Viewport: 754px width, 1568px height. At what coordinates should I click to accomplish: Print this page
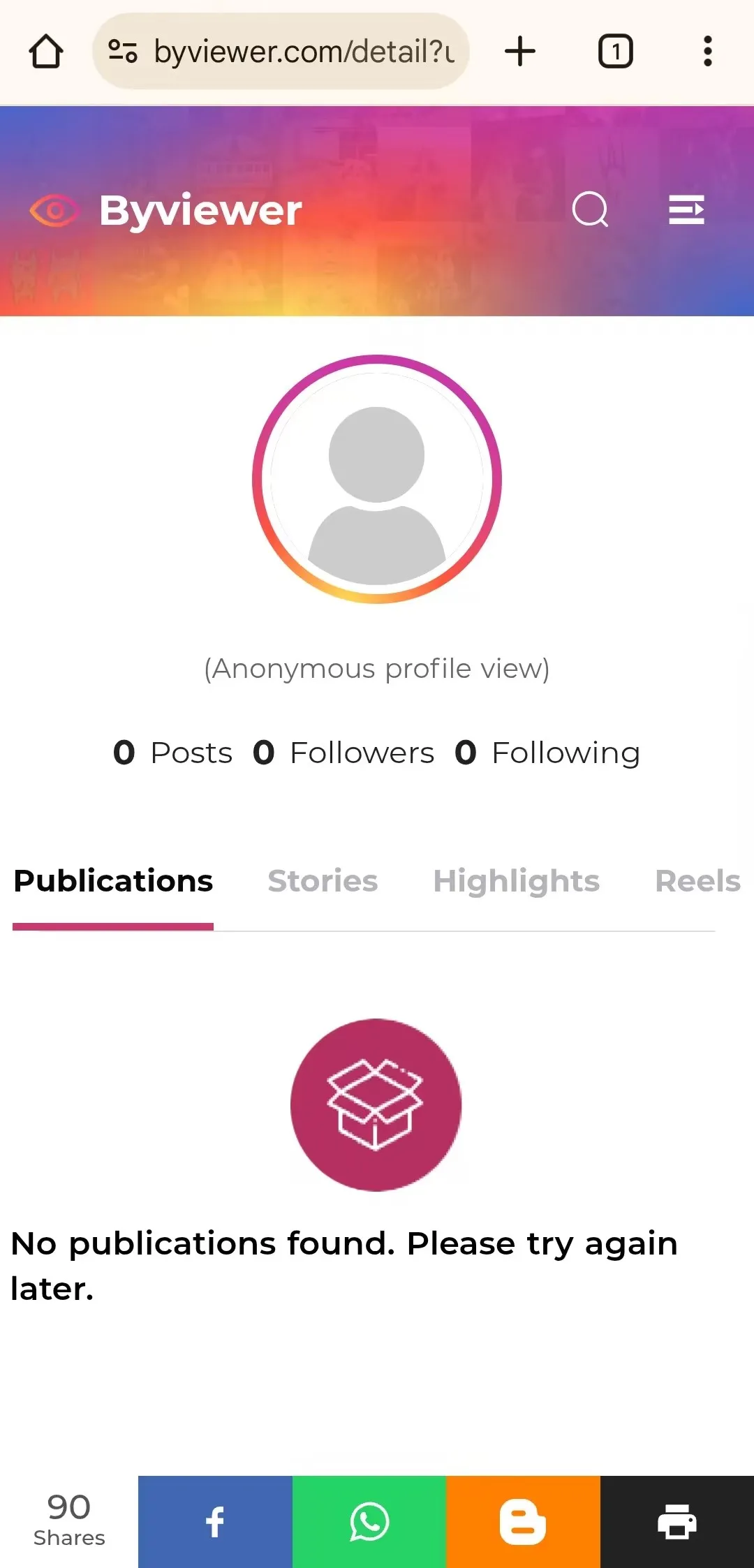click(677, 1522)
